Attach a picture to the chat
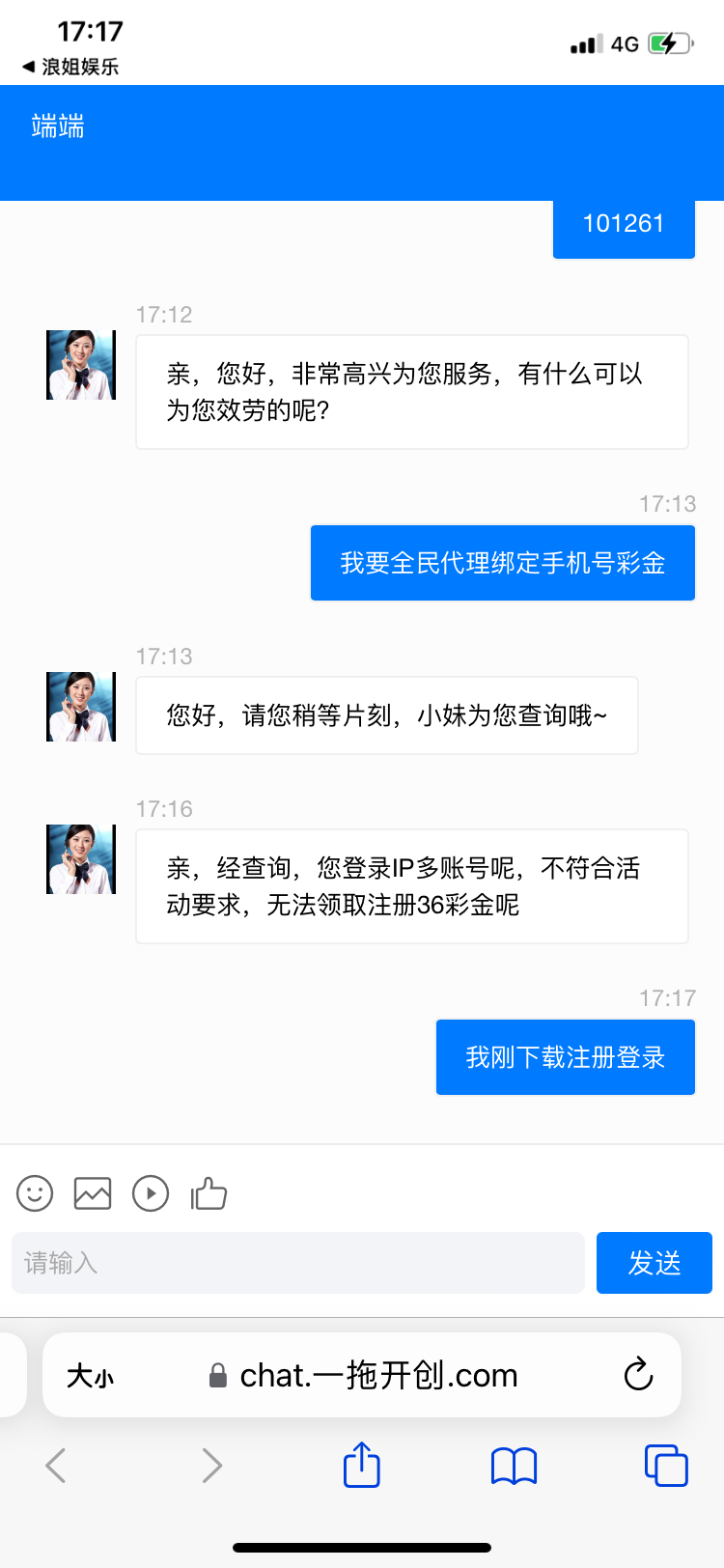 click(x=93, y=1193)
